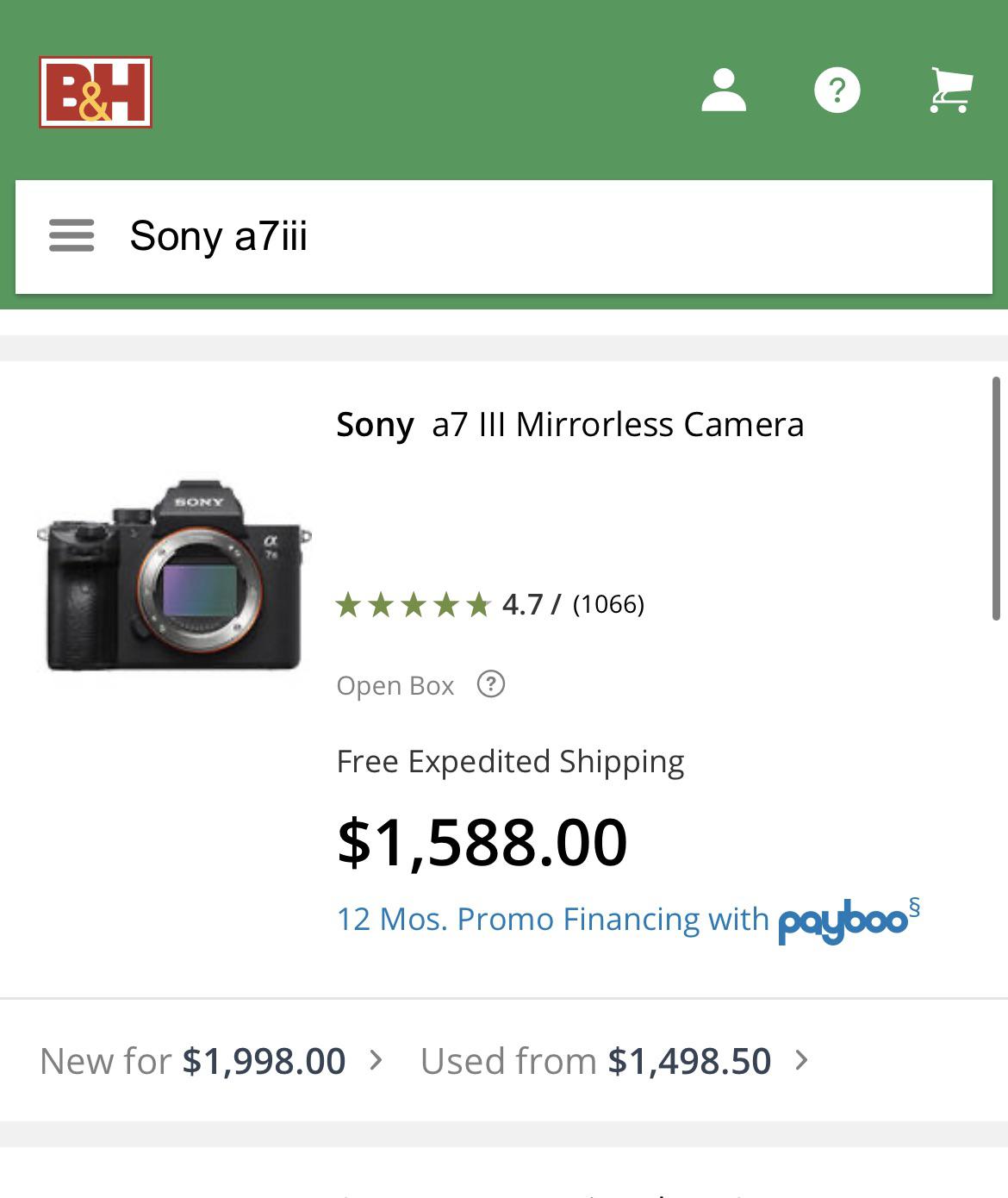Screen dimensions: 1008x1198
Task: Click the help question mark icon
Action: tap(837, 90)
